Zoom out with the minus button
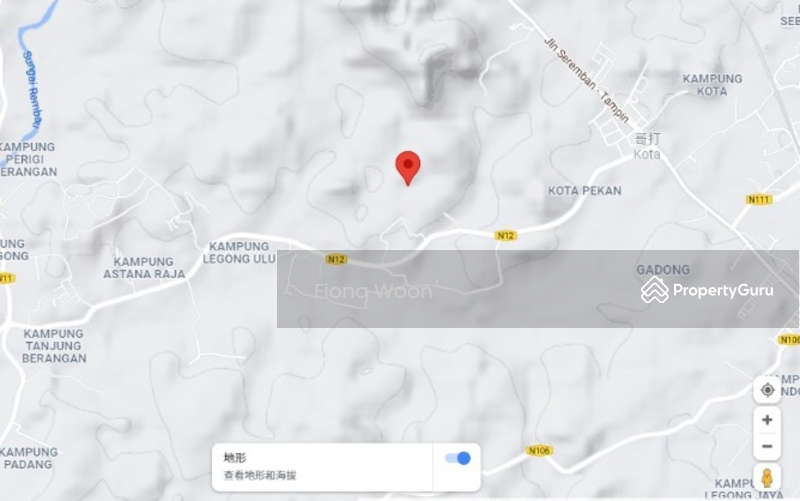Viewport: 800px width, 501px height. pos(767,446)
